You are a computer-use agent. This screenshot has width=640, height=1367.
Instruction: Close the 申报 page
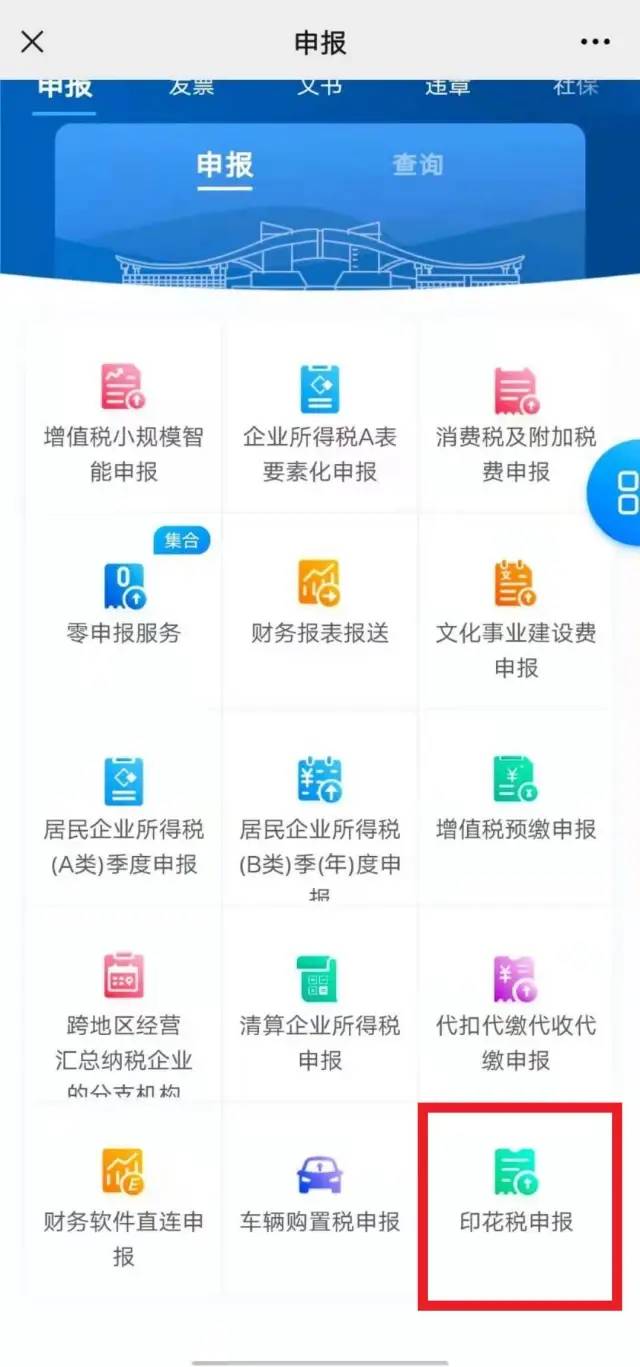pos(33,42)
